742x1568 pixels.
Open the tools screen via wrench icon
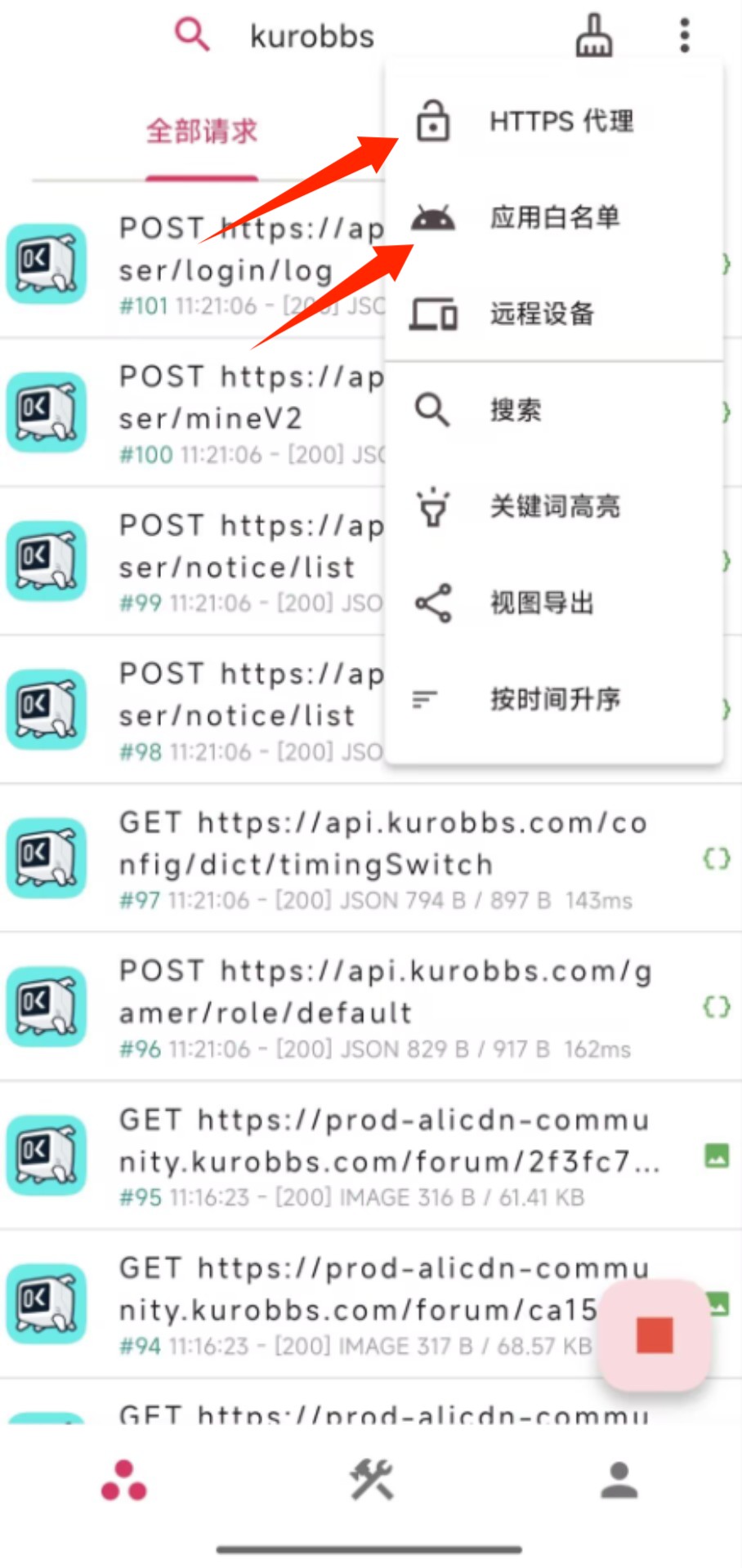click(371, 1481)
